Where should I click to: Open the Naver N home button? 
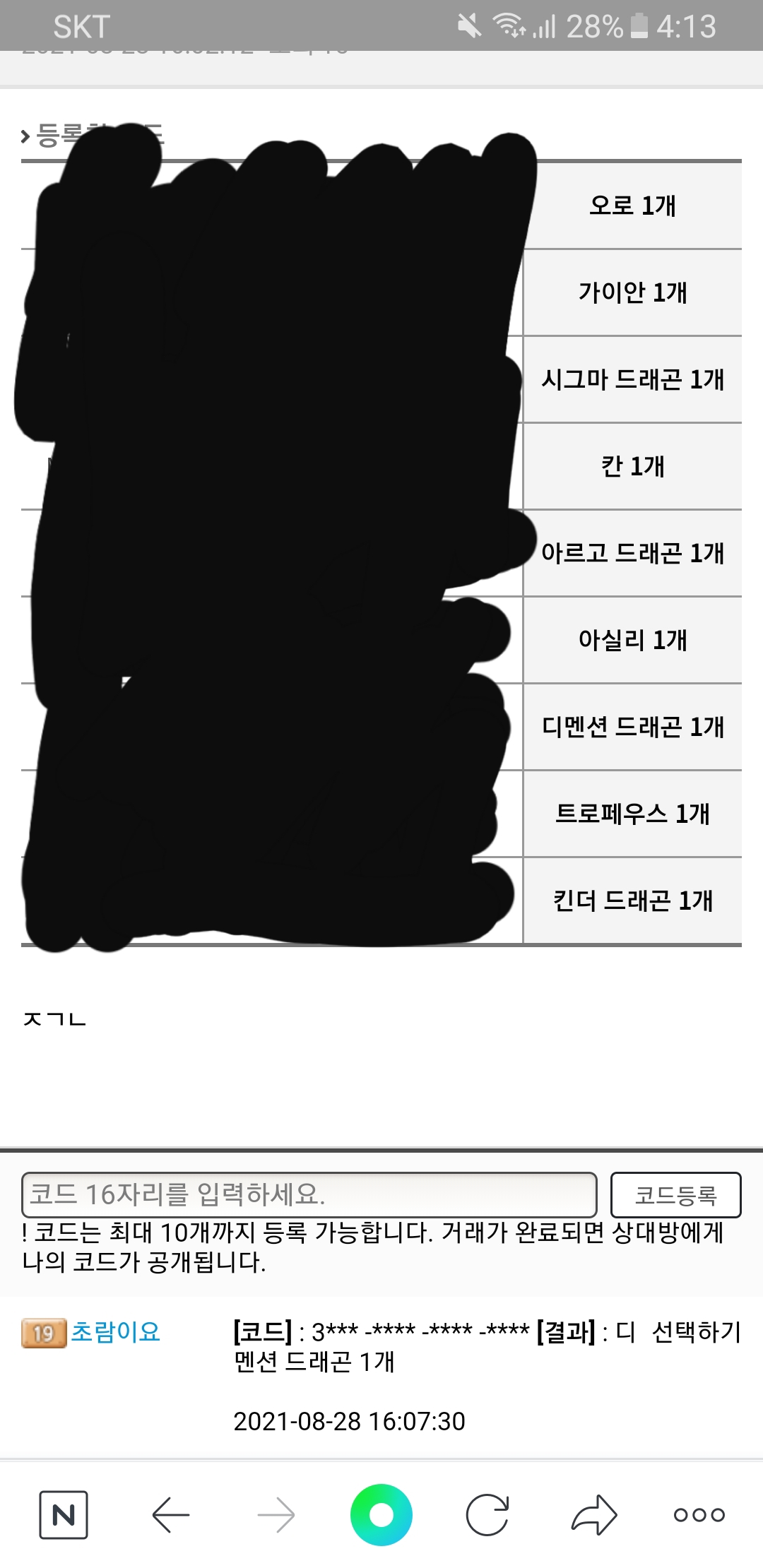coord(64,1514)
